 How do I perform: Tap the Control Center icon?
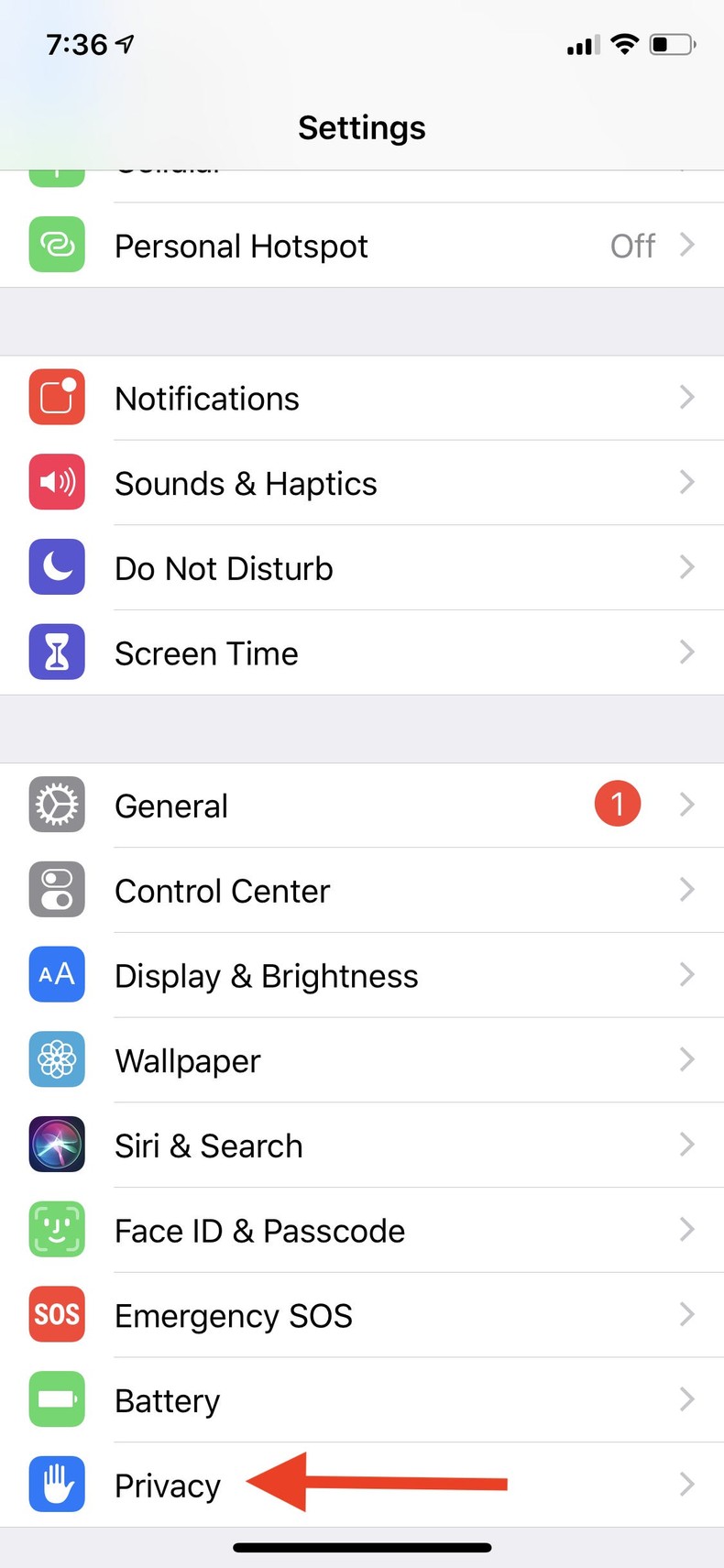click(57, 889)
